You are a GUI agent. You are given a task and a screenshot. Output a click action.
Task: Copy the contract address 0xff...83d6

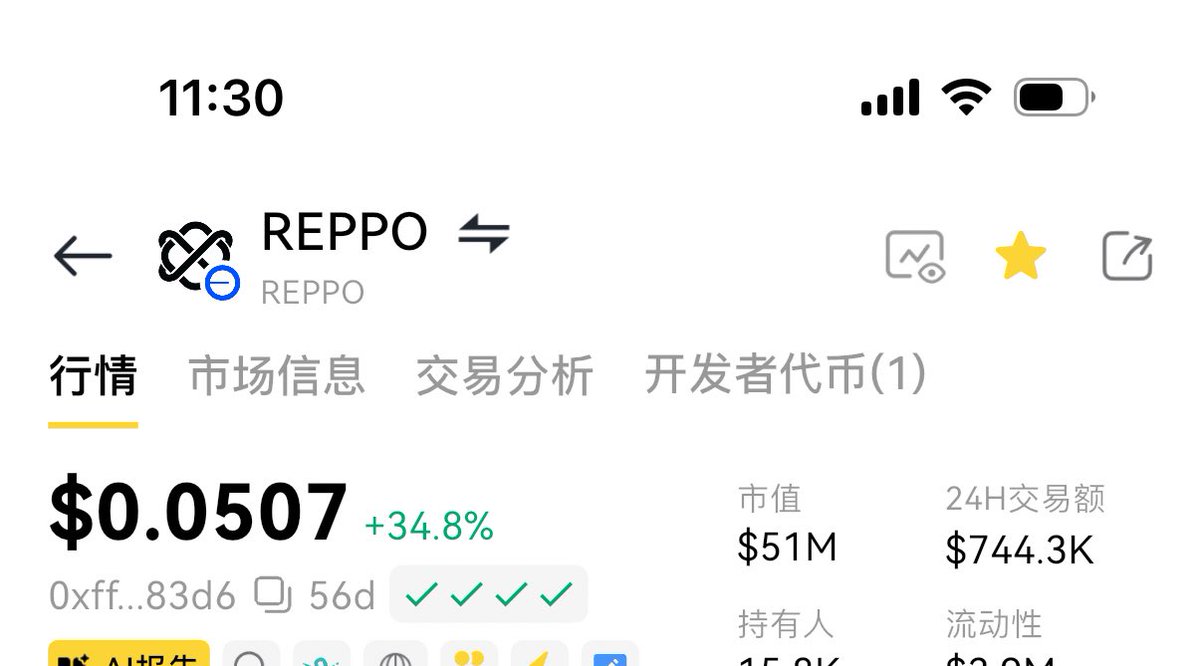pos(272,595)
